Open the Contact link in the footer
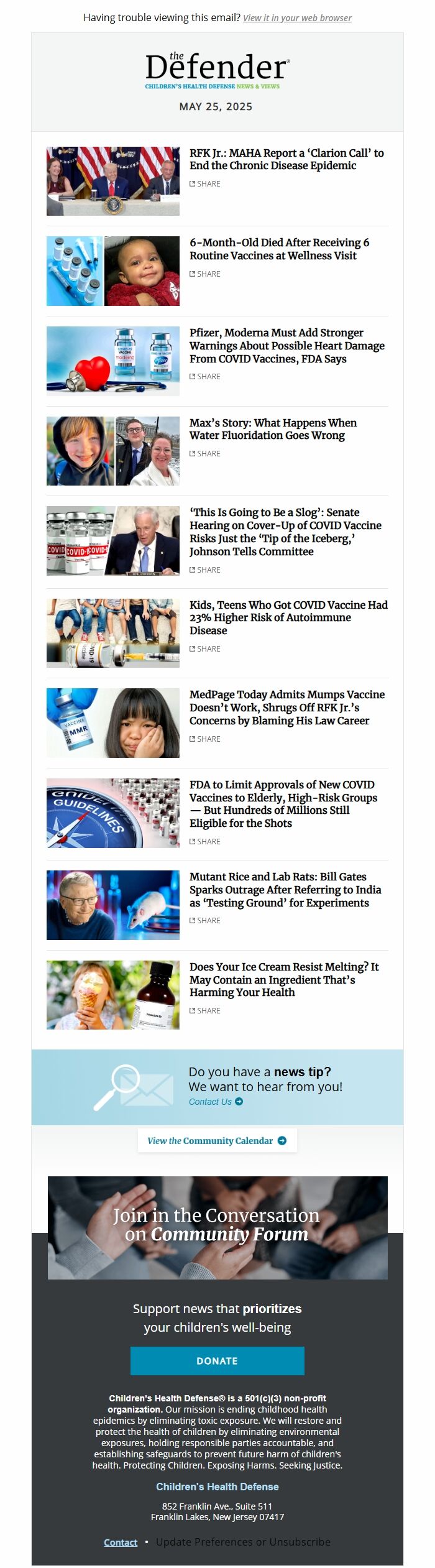 pos(121,1543)
